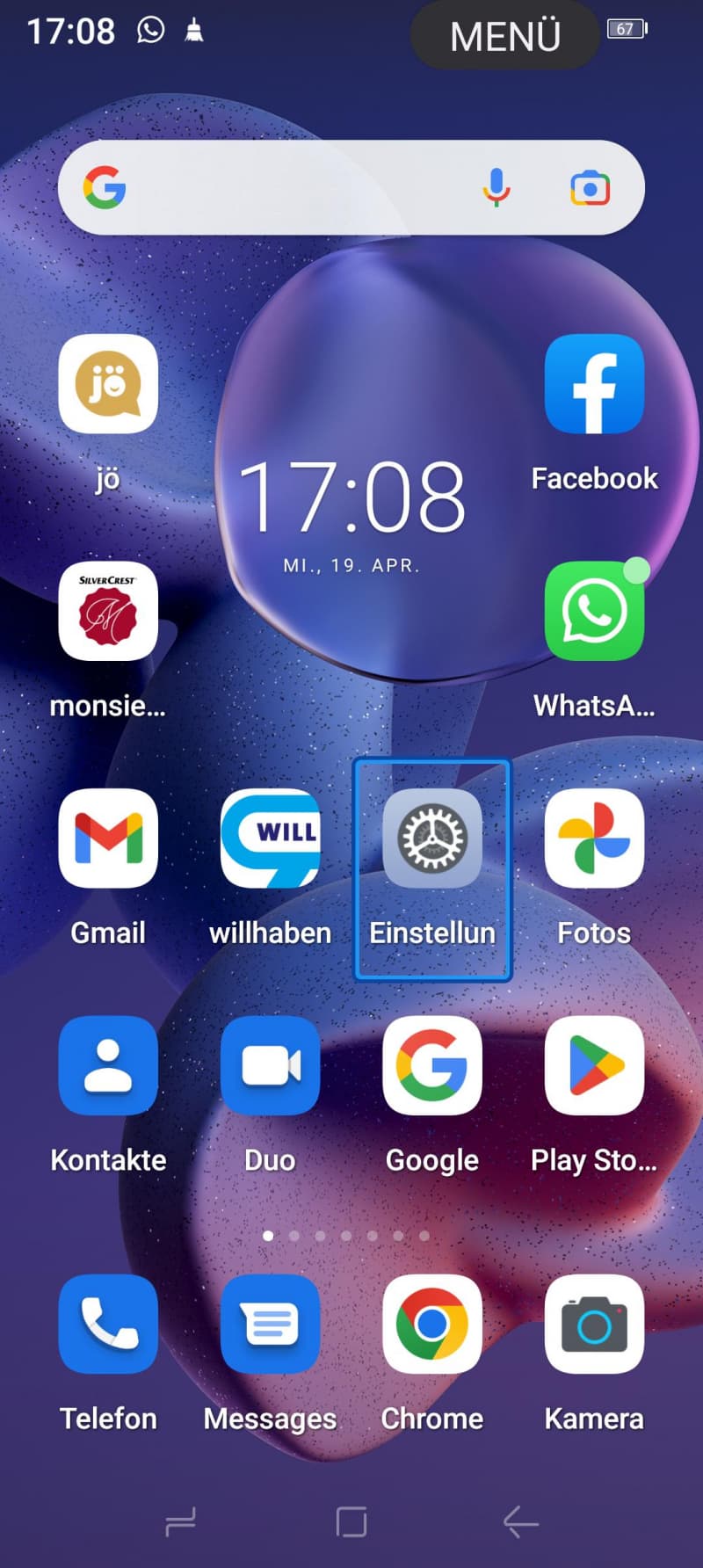Open Gmail
Viewport: 703px width, 1568px height.
tap(108, 838)
